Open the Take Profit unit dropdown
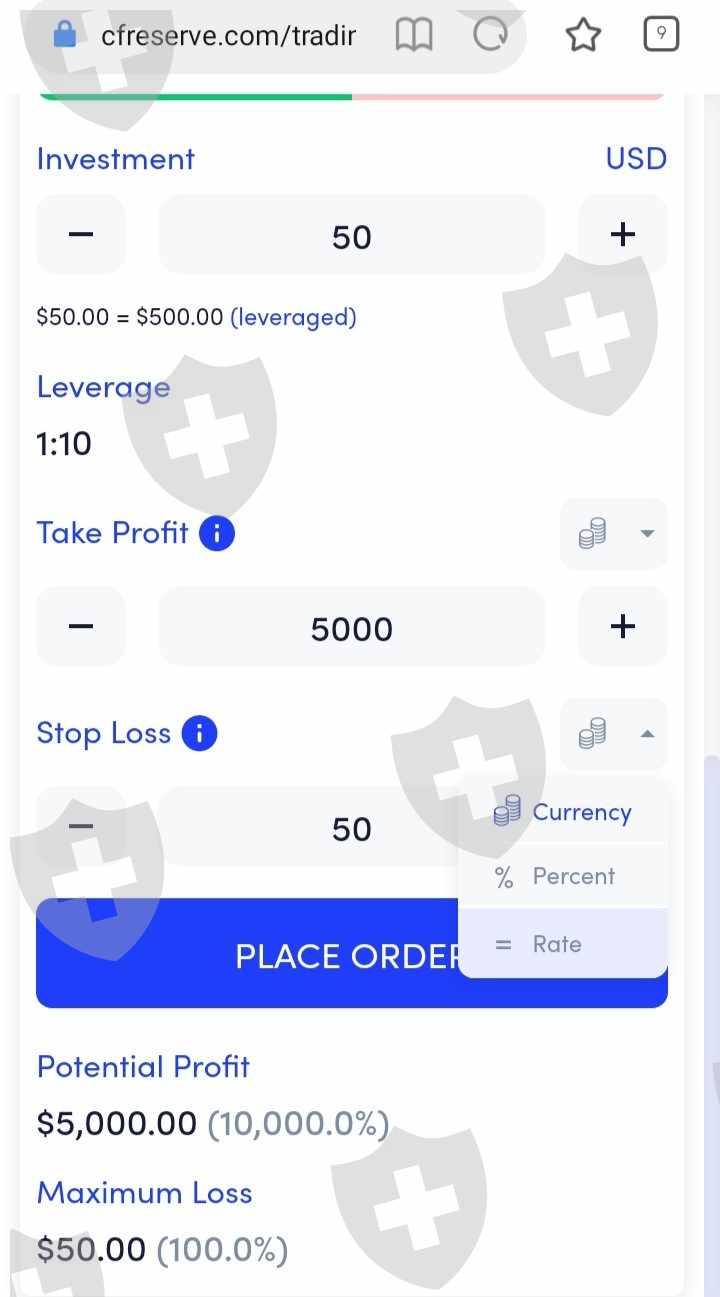 click(x=613, y=534)
